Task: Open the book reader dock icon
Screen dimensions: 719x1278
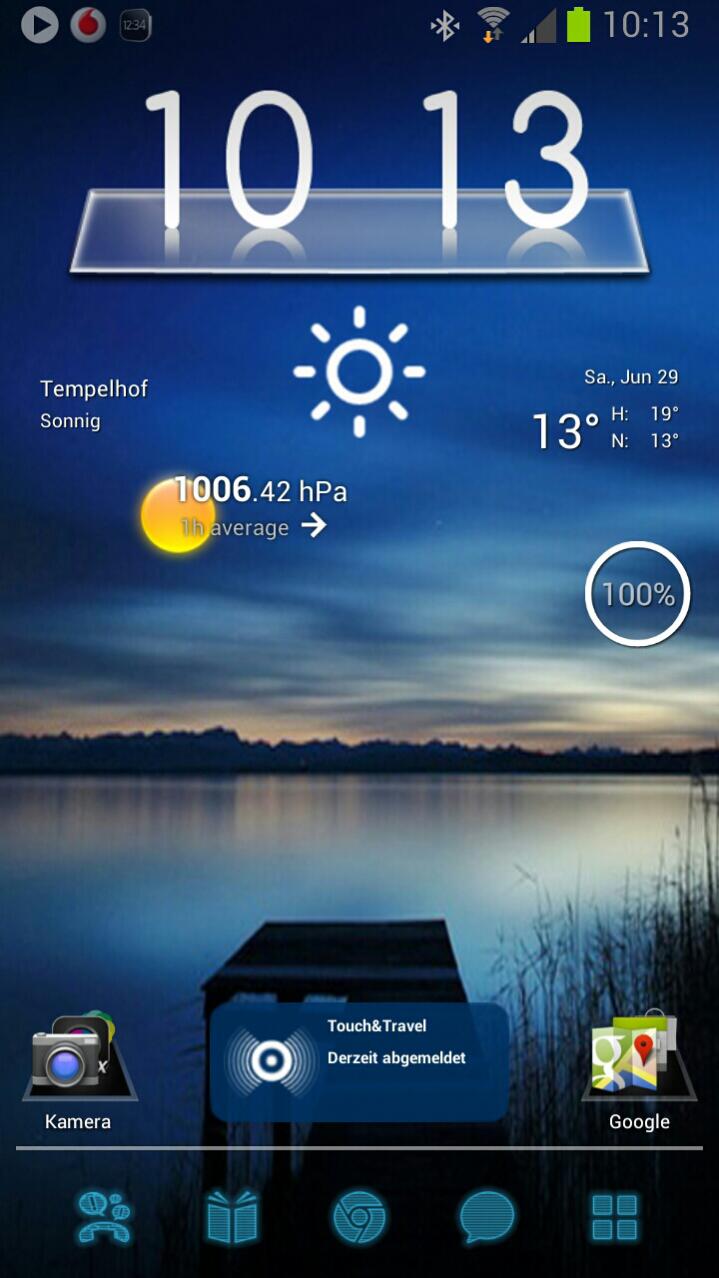Action: [232, 1218]
